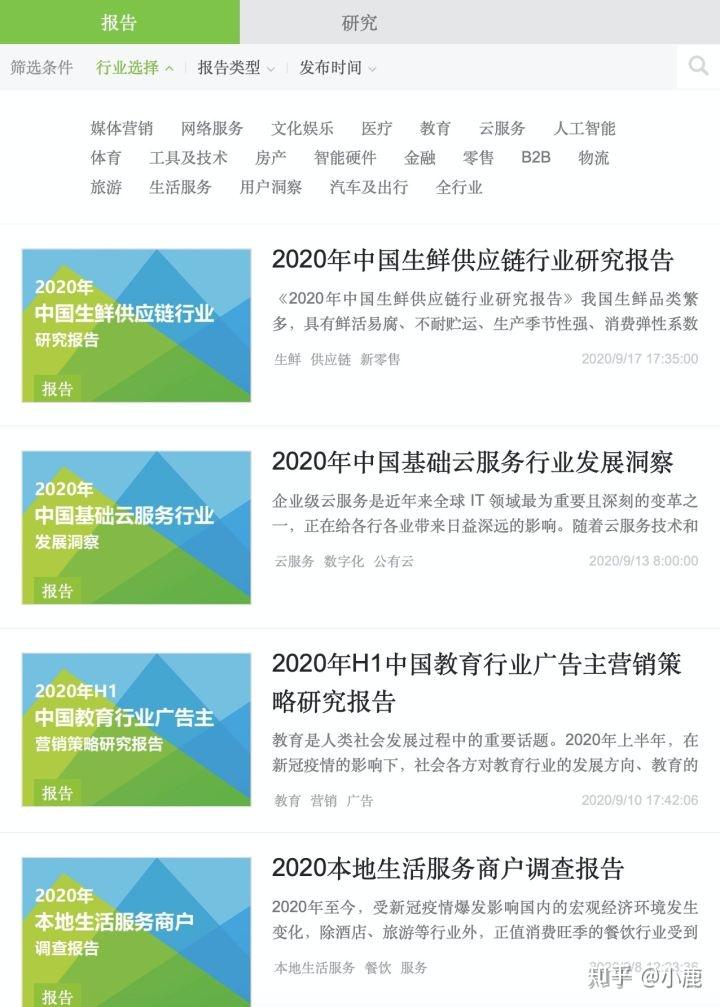This screenshot has height=1007, width=720.
Task: Filter reports by 金融
Action: pyautogui.click(x=420, y=157)
